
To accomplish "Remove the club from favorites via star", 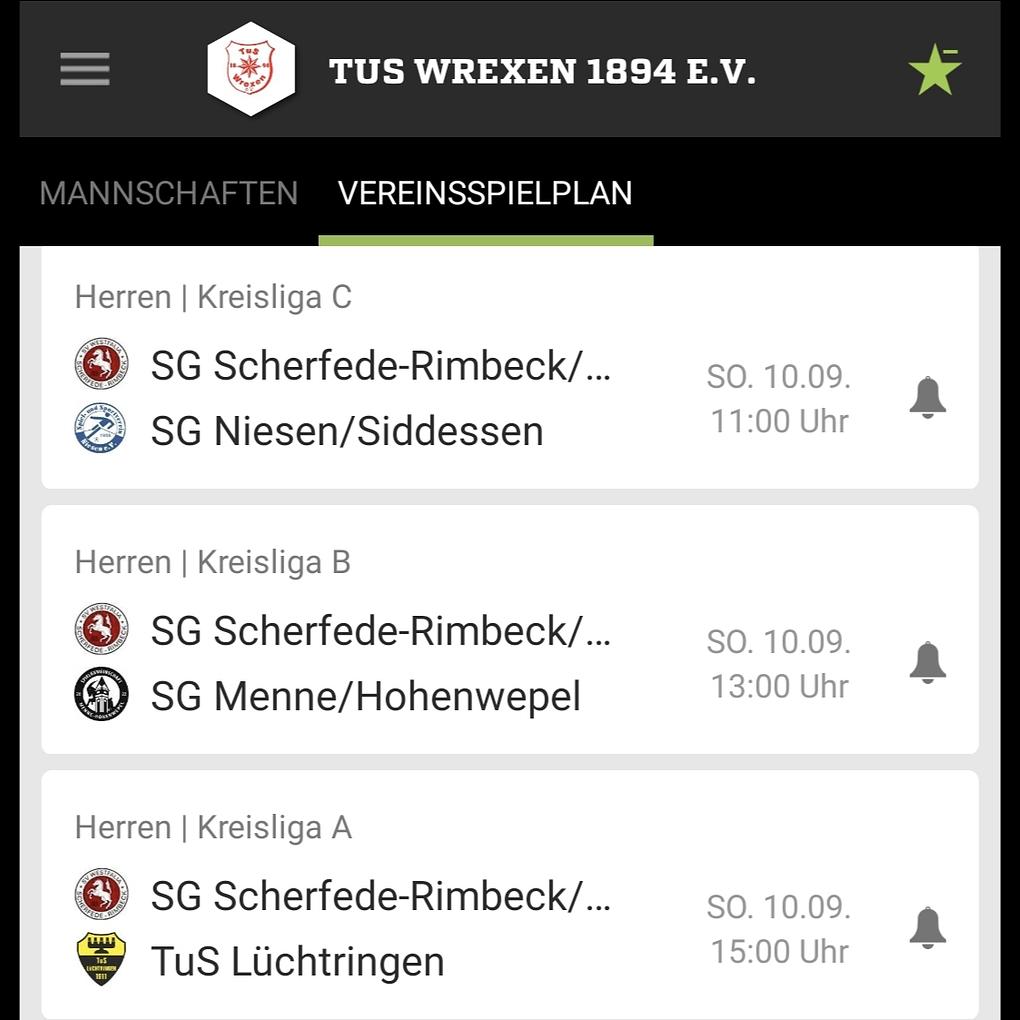I will coord(934,70).
